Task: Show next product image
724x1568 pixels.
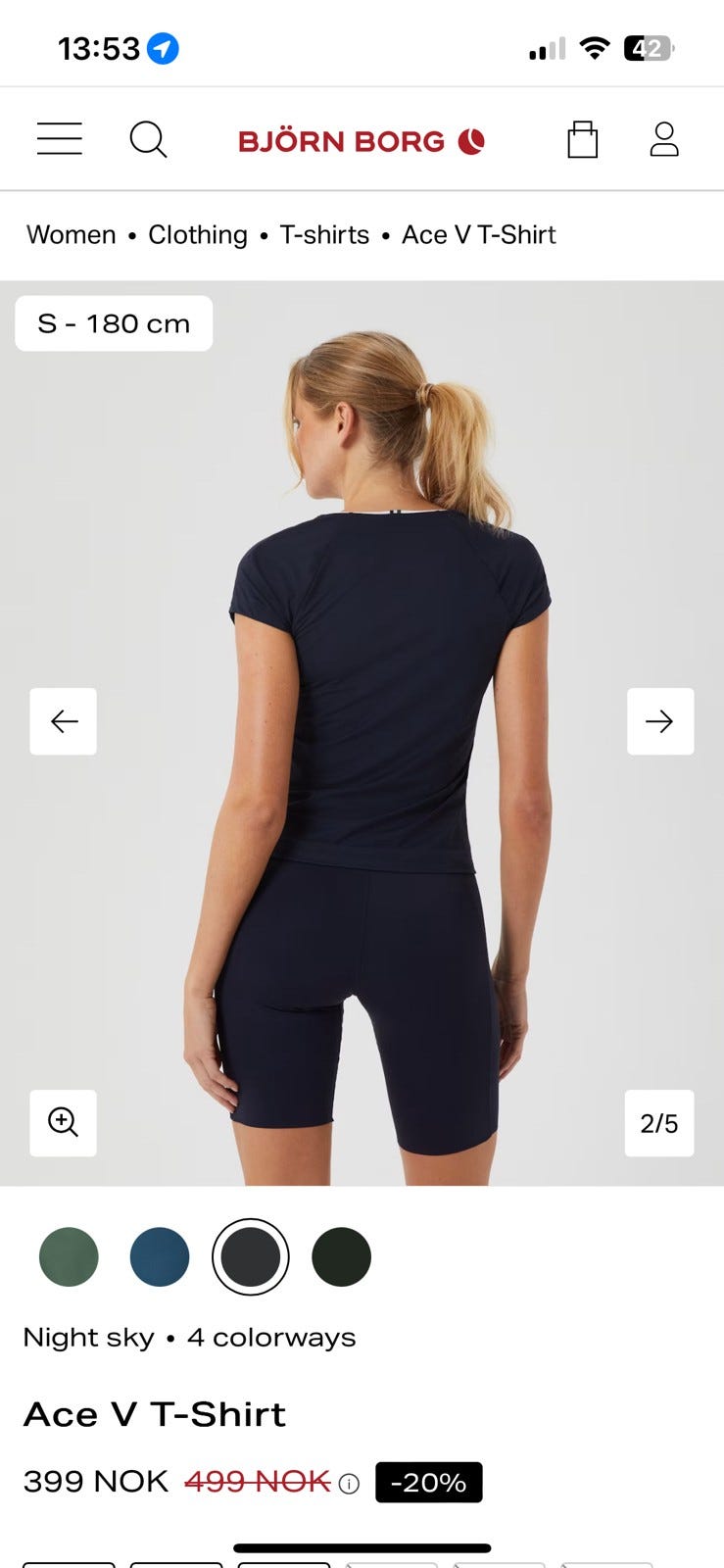Action: click(659, 721)
